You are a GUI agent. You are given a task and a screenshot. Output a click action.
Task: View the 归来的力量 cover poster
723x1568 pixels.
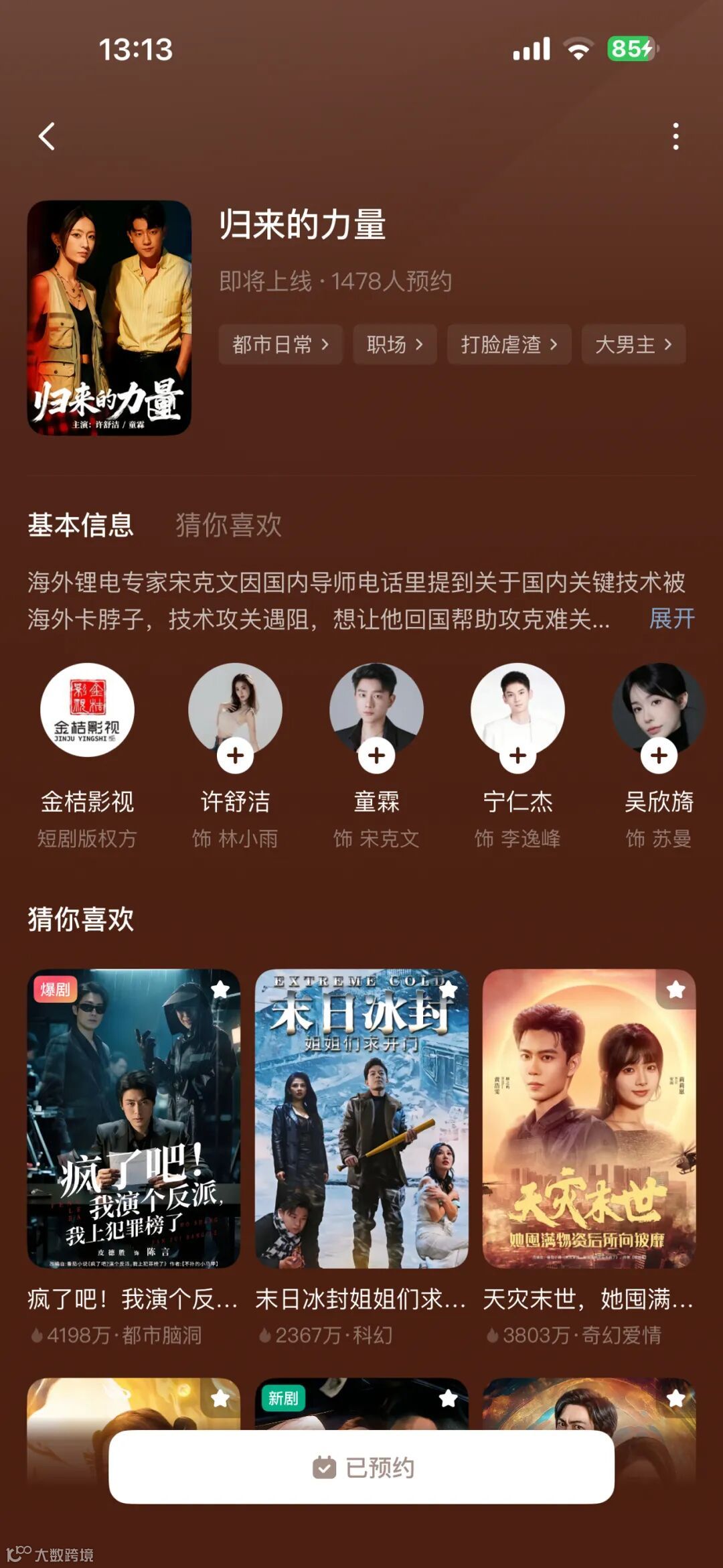coord(109,318)
